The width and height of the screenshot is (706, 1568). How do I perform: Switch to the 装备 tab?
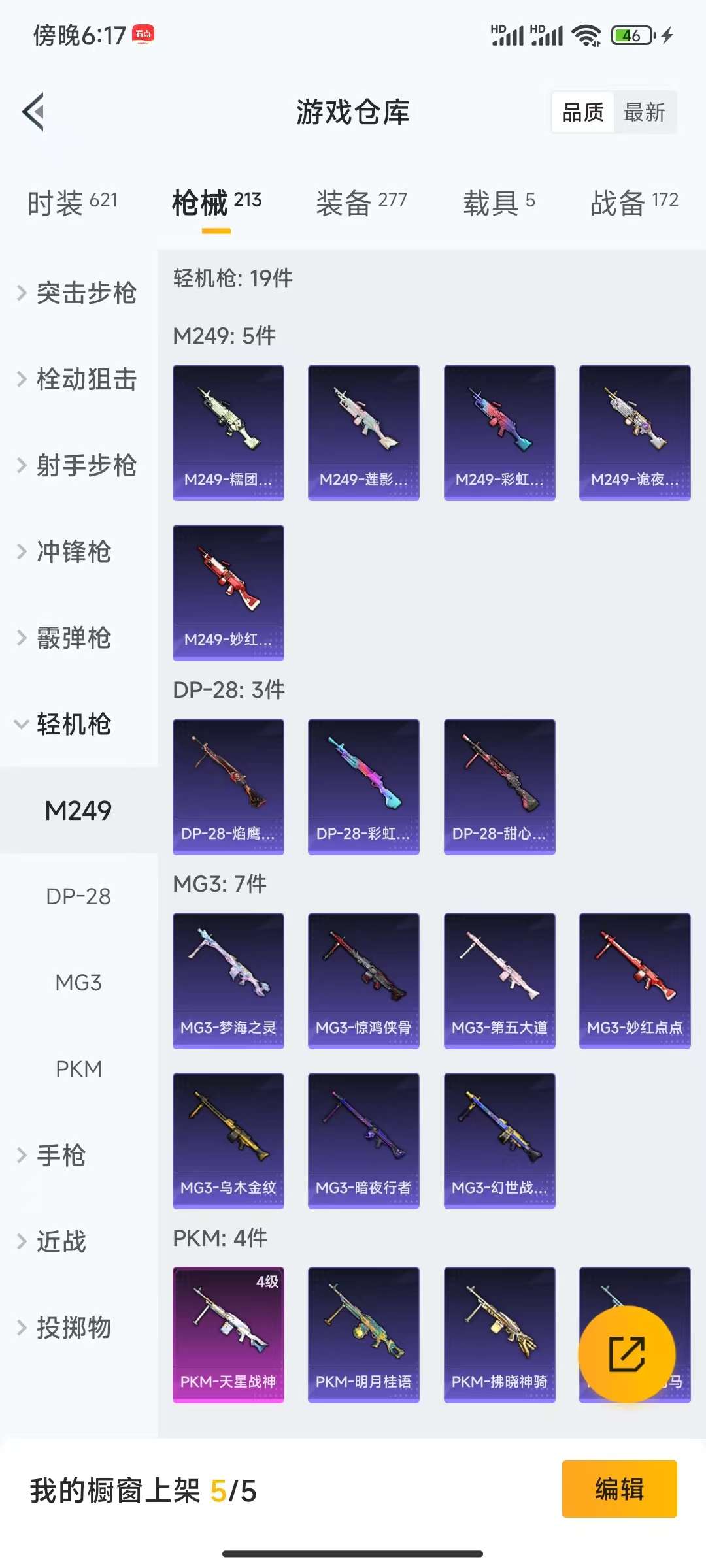pyautogui.click(x=361, y=203)
